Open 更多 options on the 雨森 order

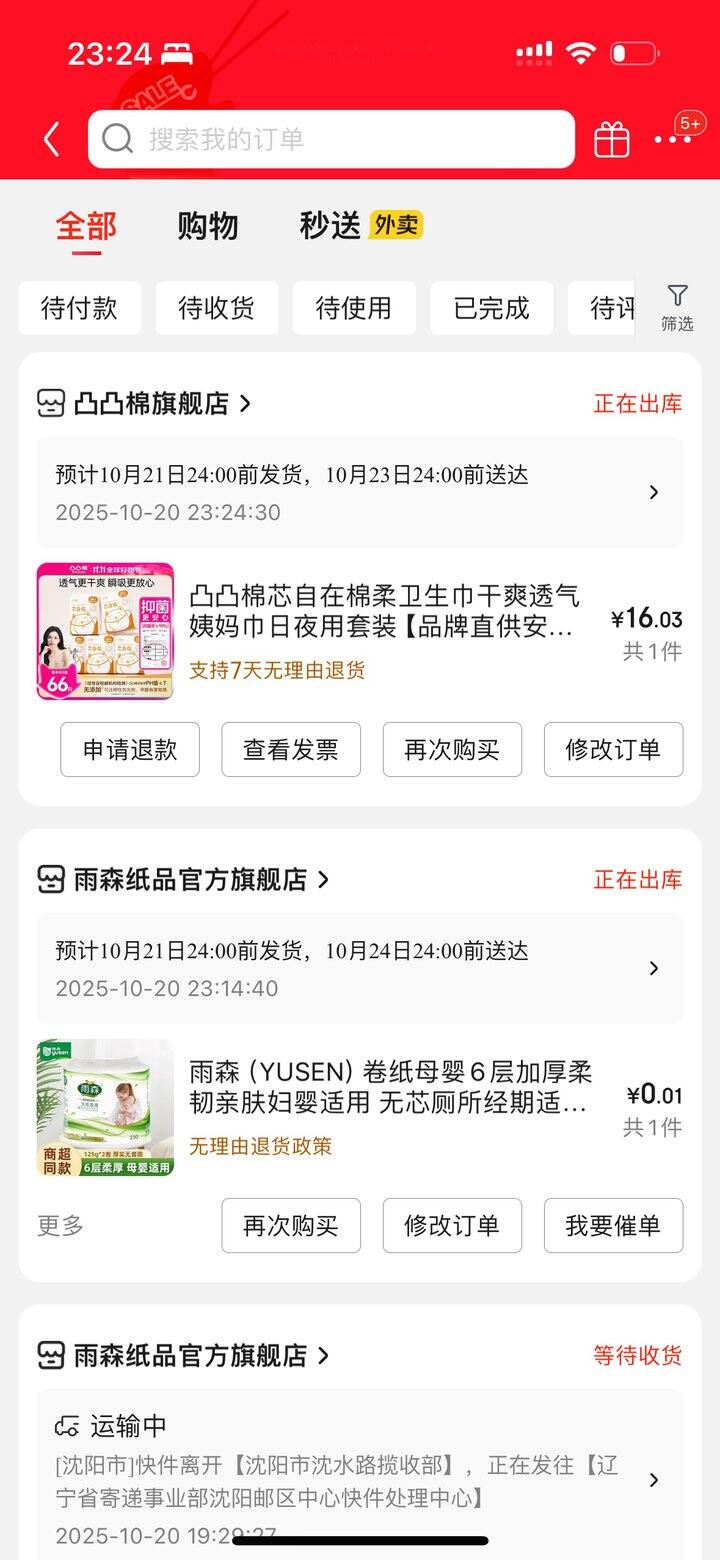[61, 1226]
